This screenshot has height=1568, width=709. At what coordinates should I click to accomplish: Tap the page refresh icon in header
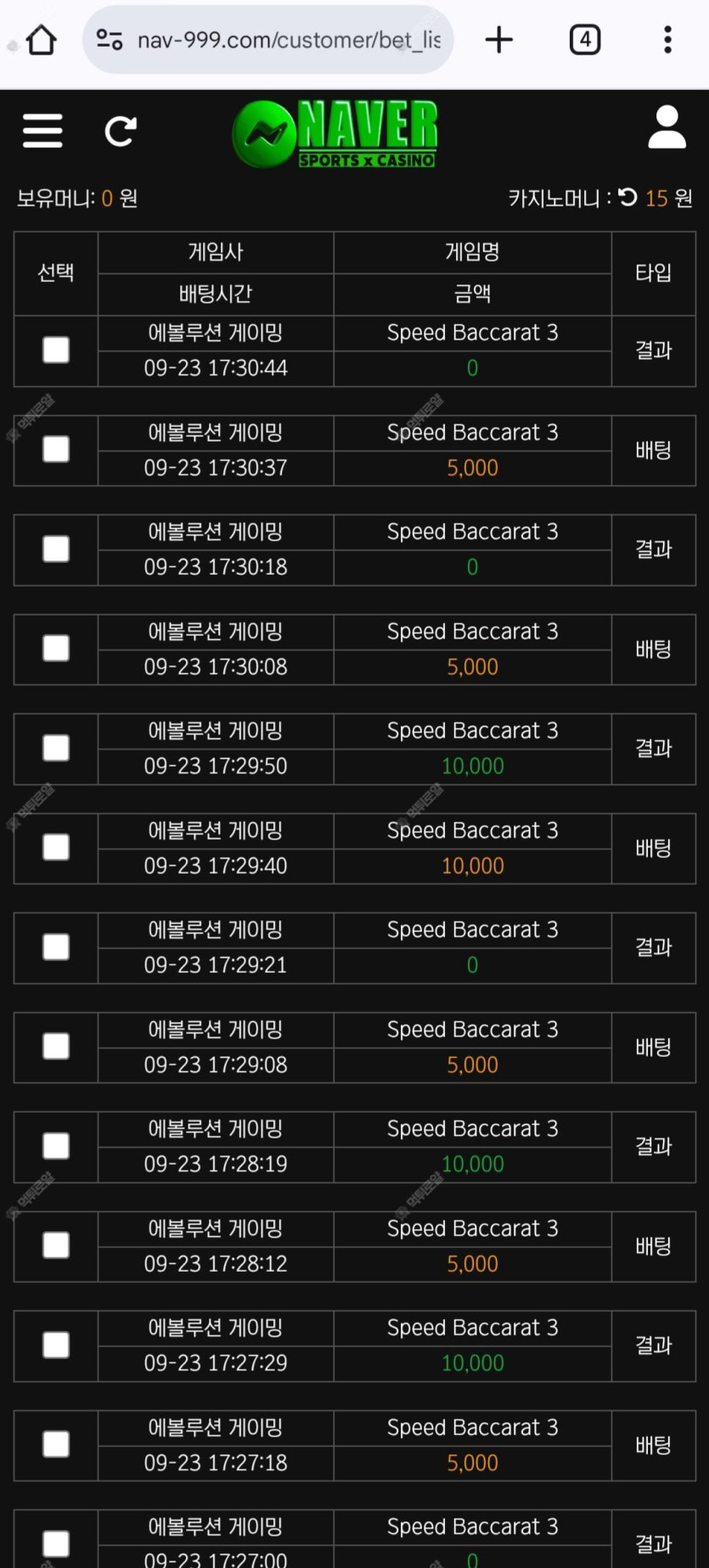click(x=121, y=132)
